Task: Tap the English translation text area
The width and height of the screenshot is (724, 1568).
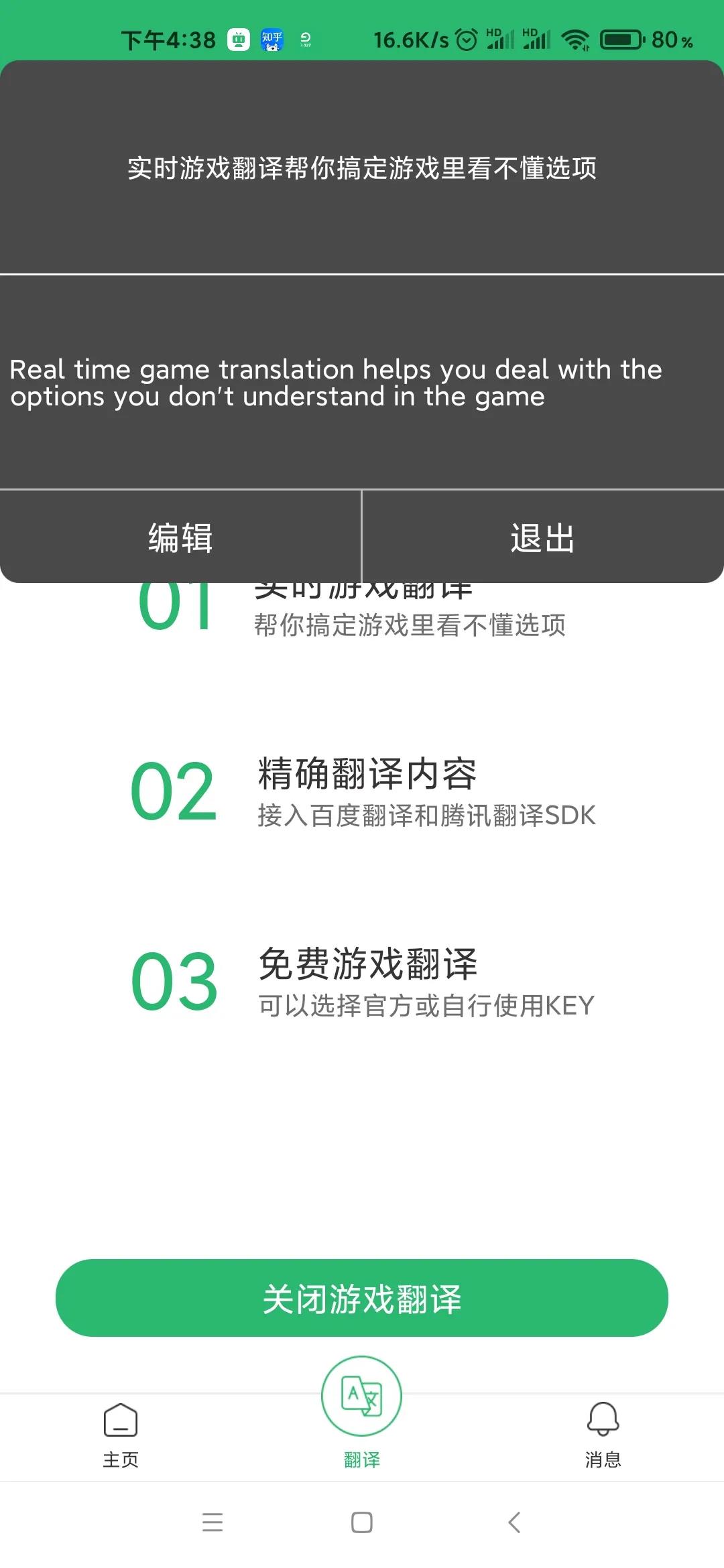Action: tap(335, 383)
